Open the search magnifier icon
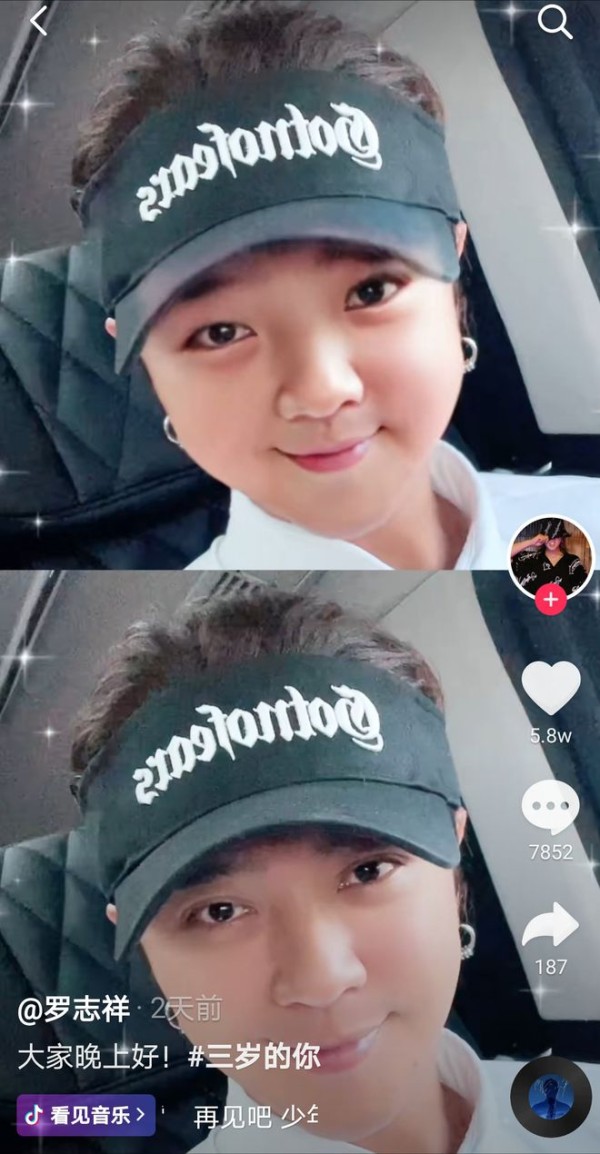 (555, 21)
